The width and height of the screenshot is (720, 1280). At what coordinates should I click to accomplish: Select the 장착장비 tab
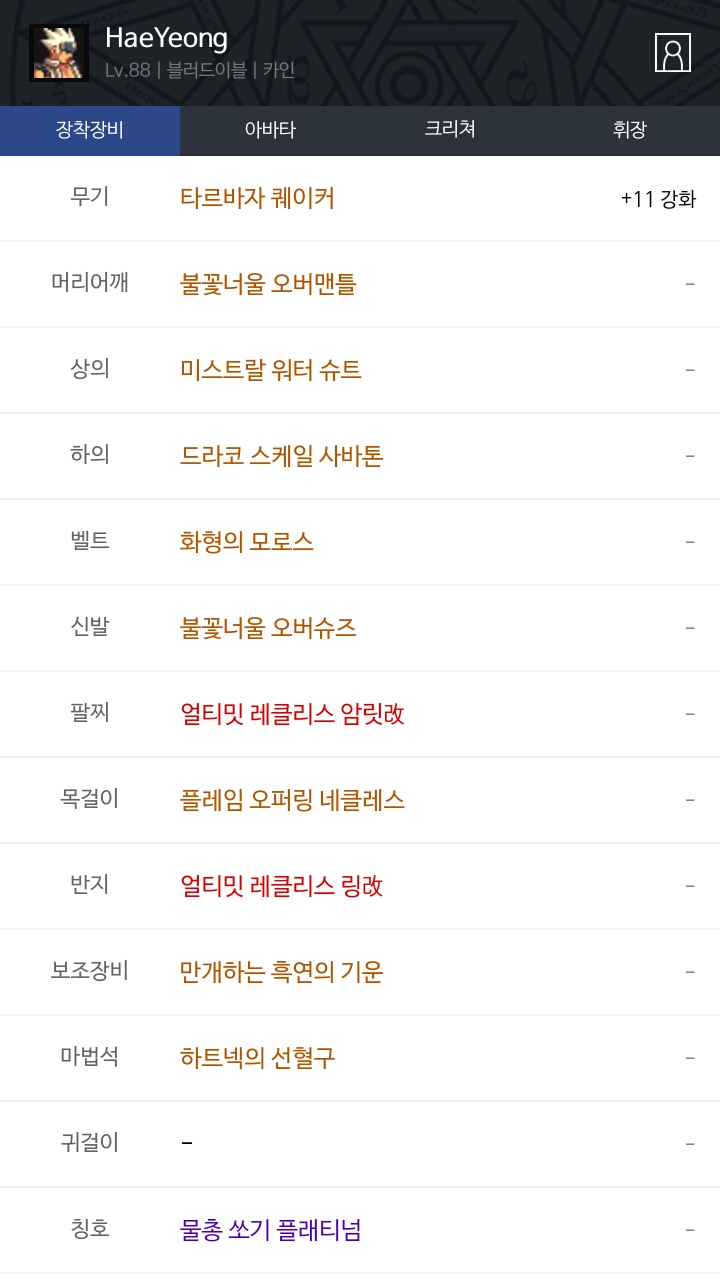pos(90,130)
